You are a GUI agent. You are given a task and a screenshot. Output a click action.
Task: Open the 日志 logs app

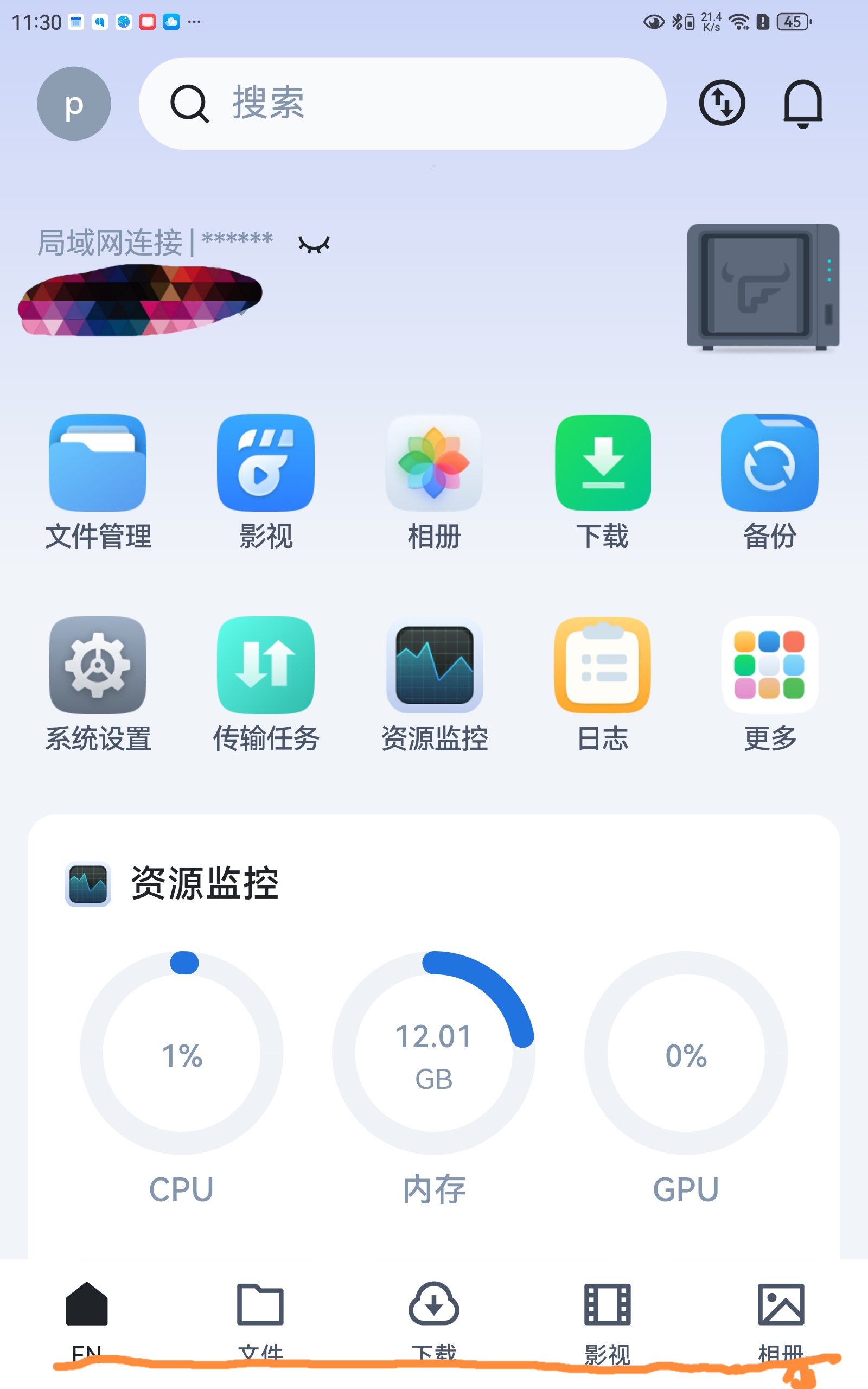603,665
